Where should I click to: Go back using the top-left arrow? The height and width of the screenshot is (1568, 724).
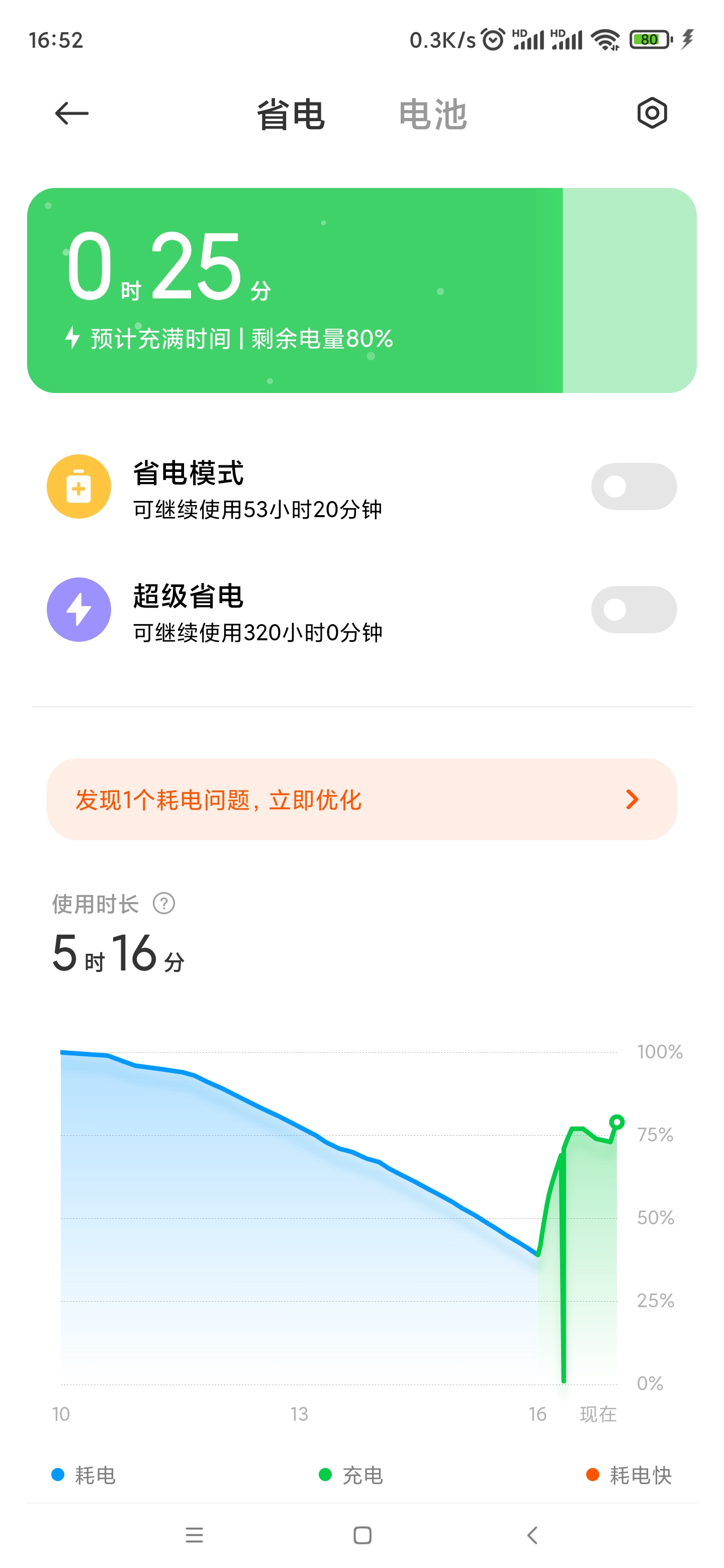[x=72, y=113]
